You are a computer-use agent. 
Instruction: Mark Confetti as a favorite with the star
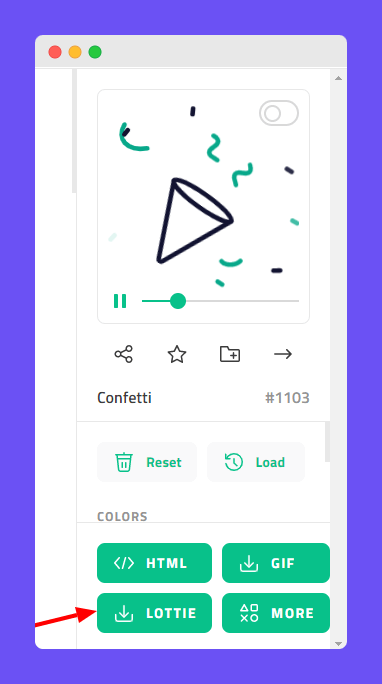click(x=177, y=354)
